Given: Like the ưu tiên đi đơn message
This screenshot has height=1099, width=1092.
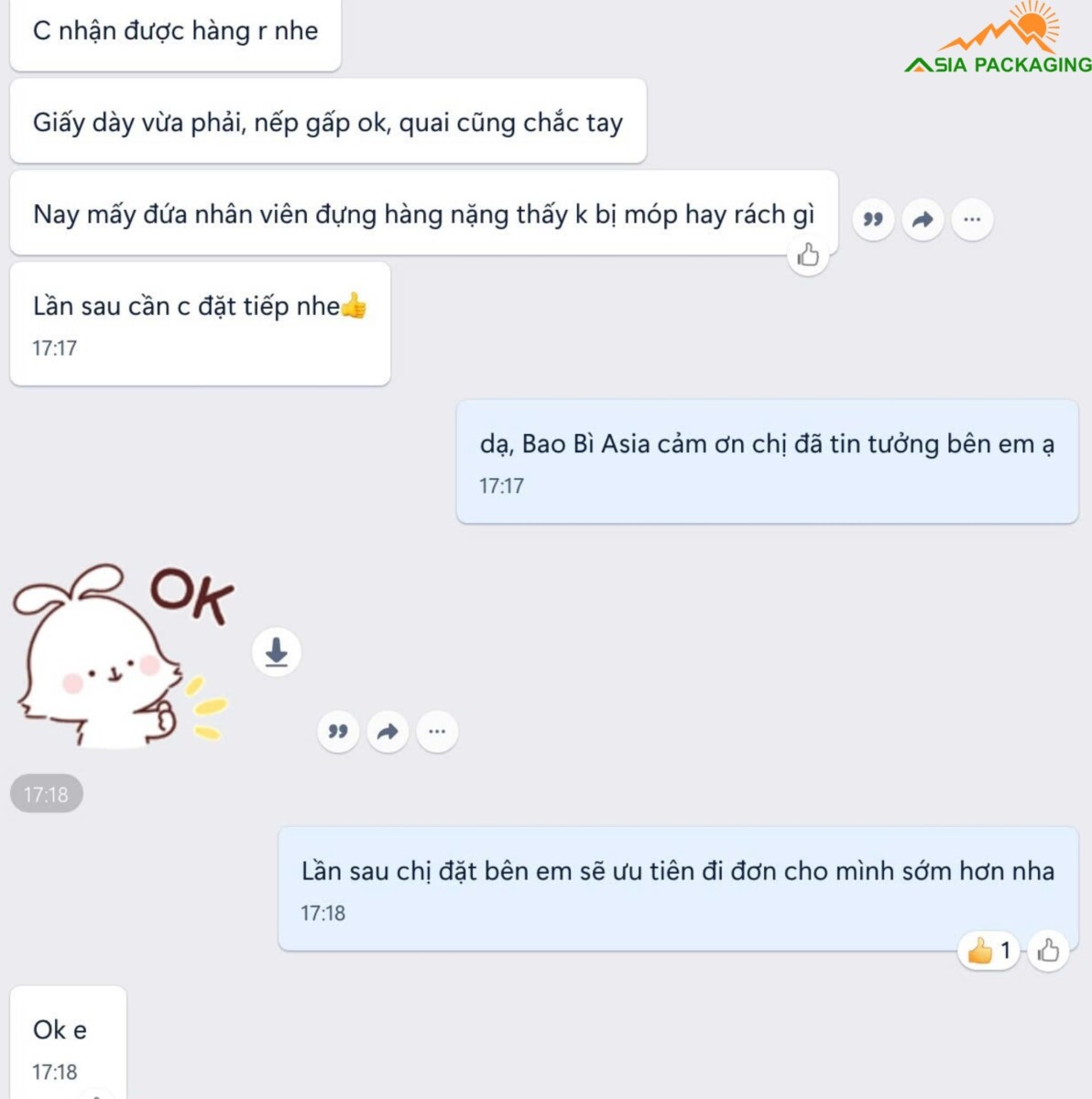Looking at the screenshot, I should click(x=1048, y=951).
